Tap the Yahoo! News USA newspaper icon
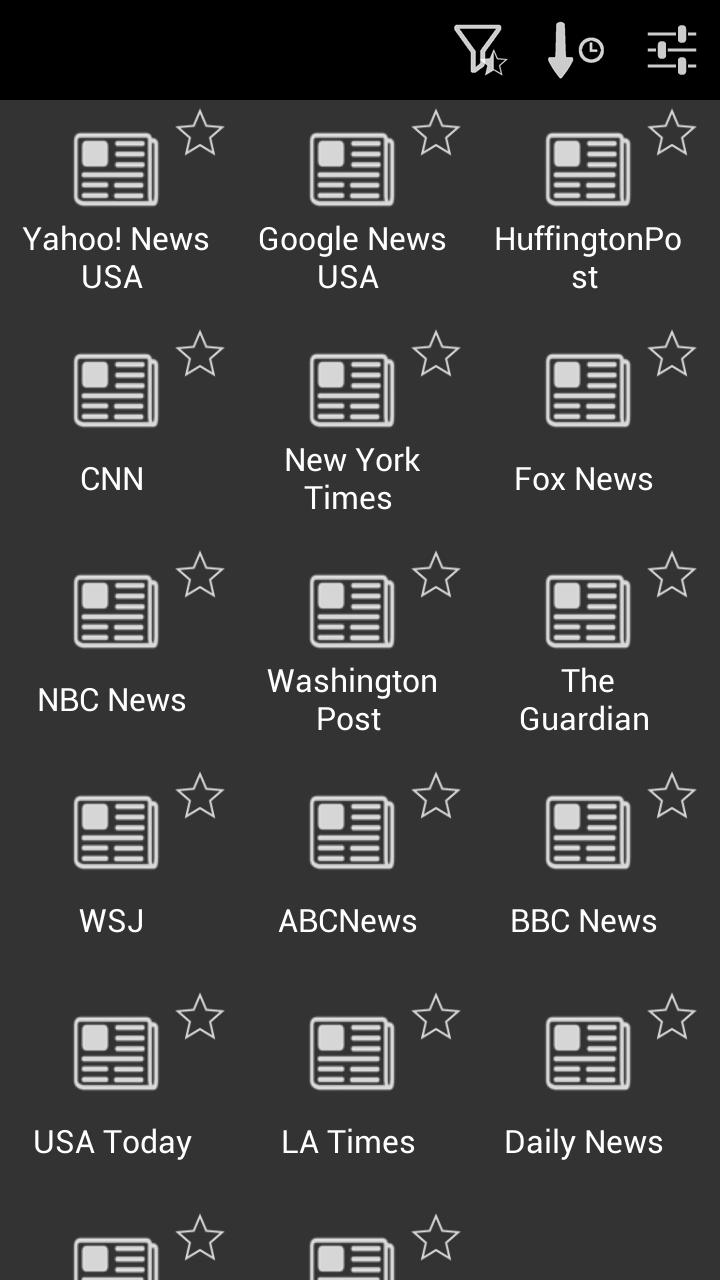Viewport: 720px width, 1280px height. click(113, 168)
